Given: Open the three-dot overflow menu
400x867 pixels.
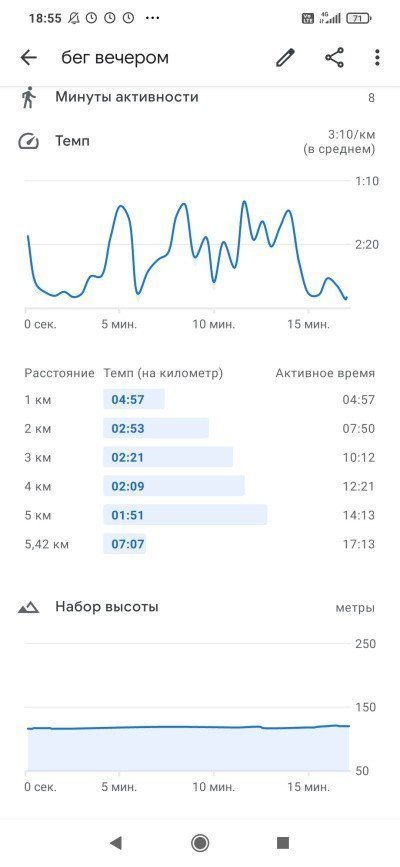Looking at the screenshot, I should tap(377, 58).
